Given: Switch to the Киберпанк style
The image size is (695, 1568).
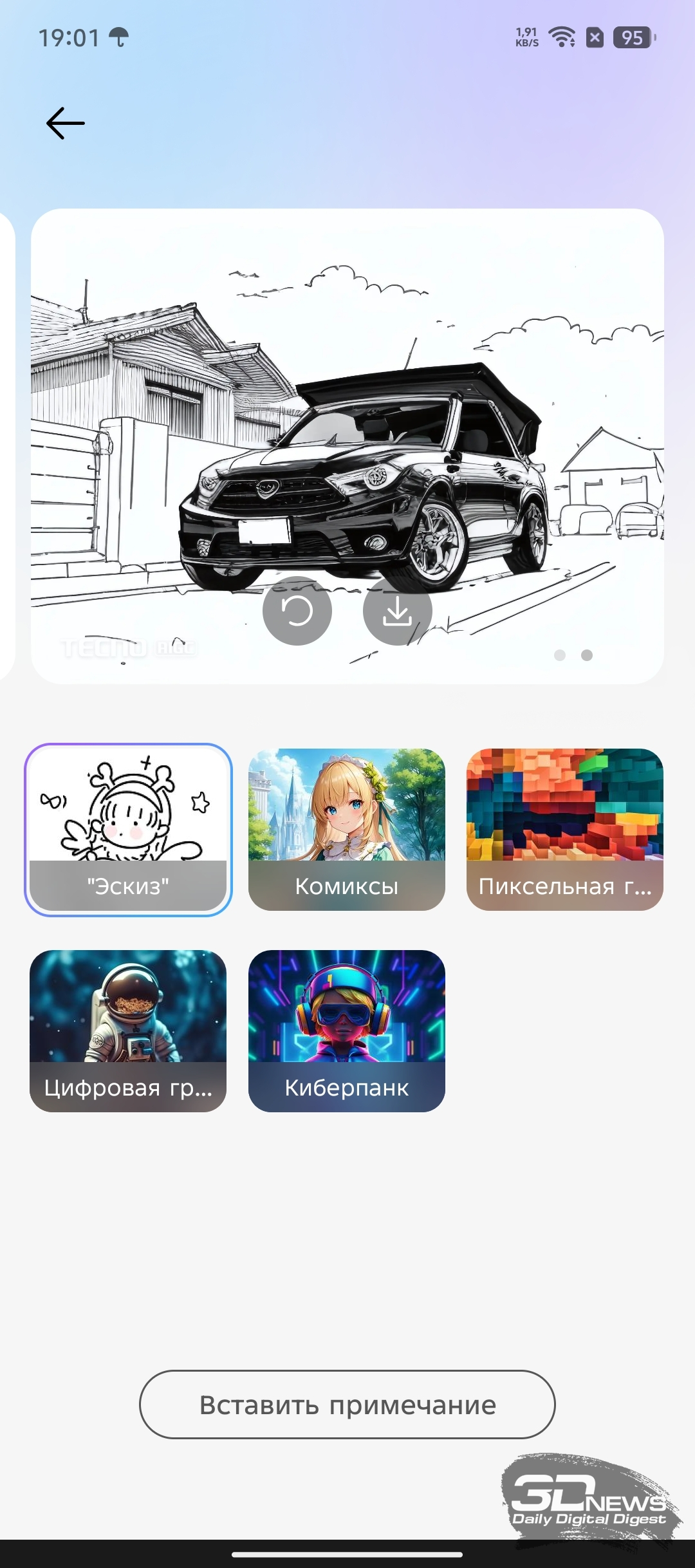Looking at the screenshot, I should (347, 1031).
